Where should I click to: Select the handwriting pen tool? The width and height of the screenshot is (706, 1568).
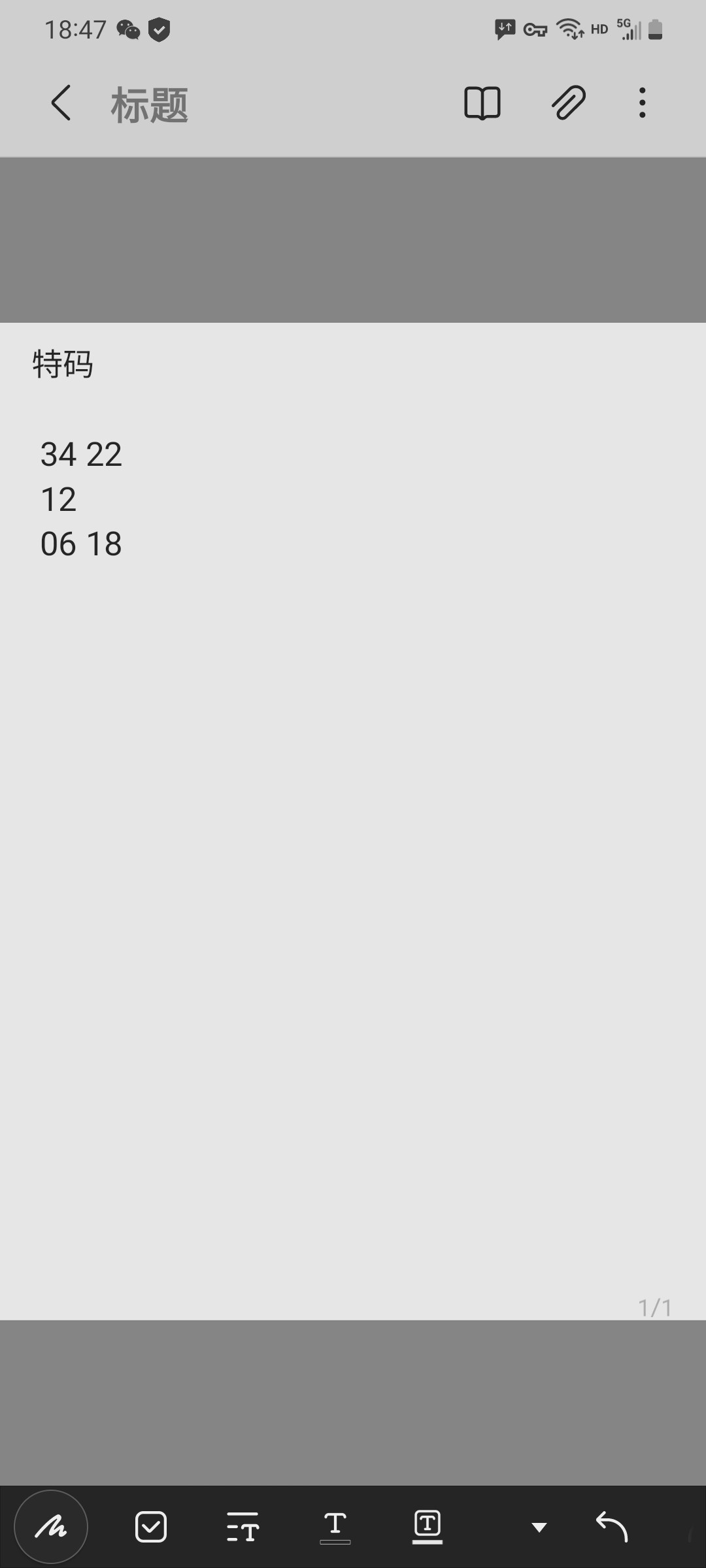click(x=51, y=1527)
